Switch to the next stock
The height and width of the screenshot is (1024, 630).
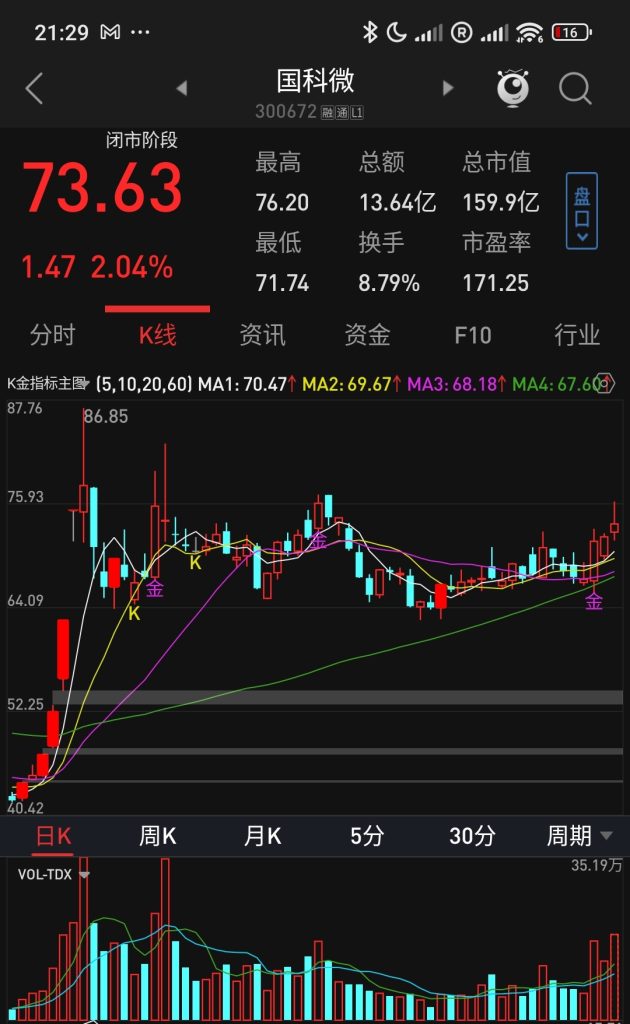[x=447, y=89]
